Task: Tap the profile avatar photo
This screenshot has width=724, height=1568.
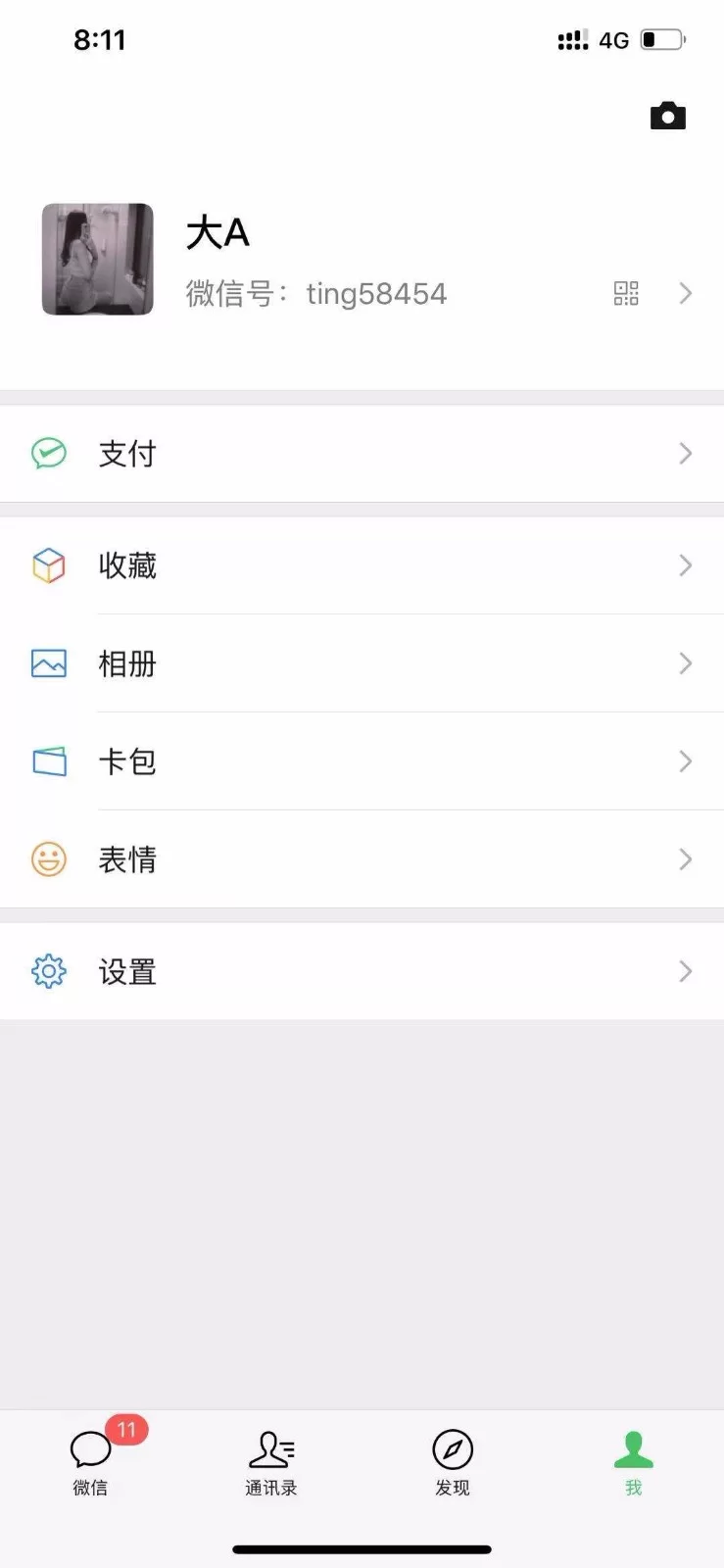Action: tap(98, 260)
